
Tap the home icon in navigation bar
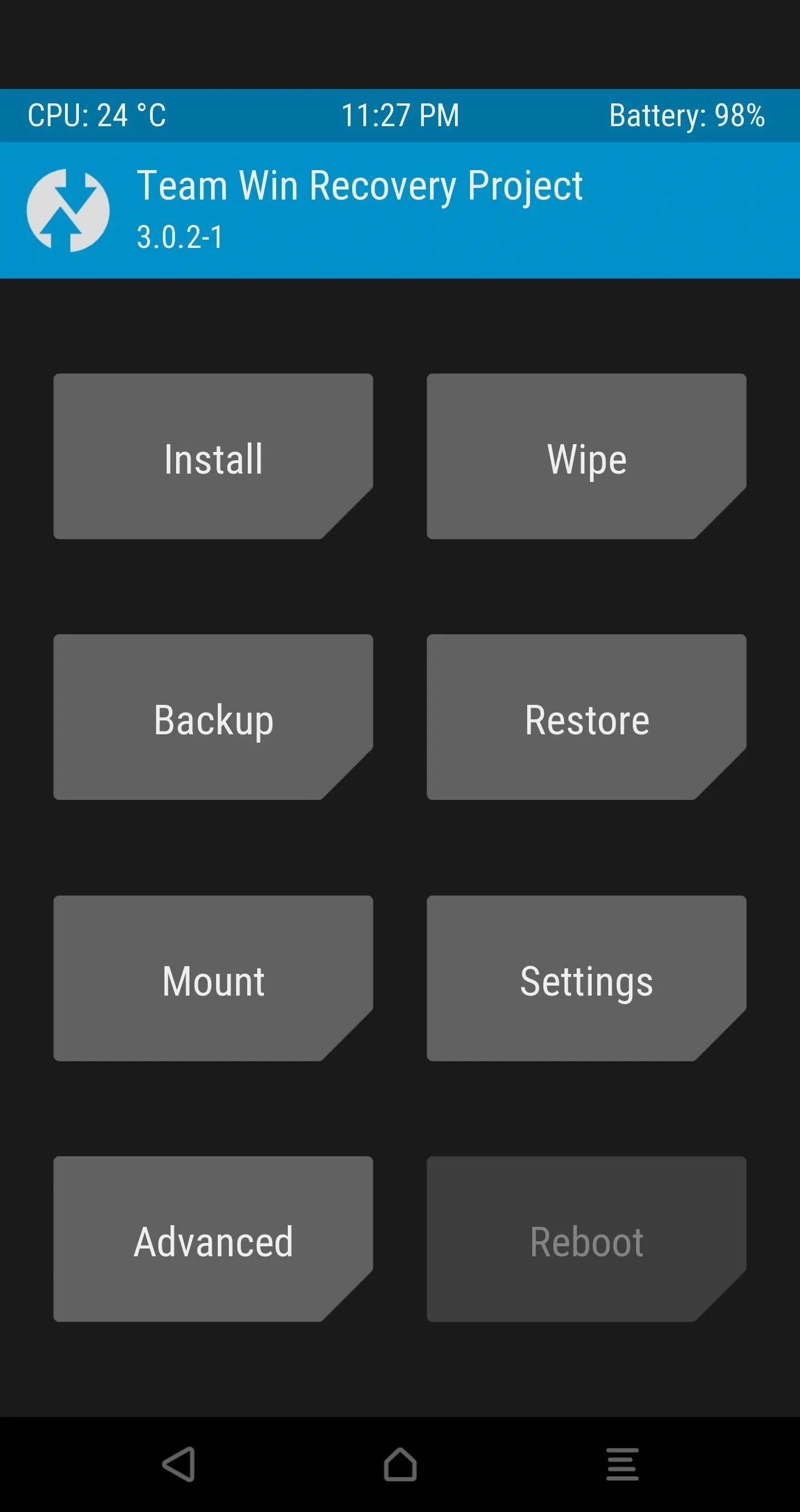tap(400, 1464)
